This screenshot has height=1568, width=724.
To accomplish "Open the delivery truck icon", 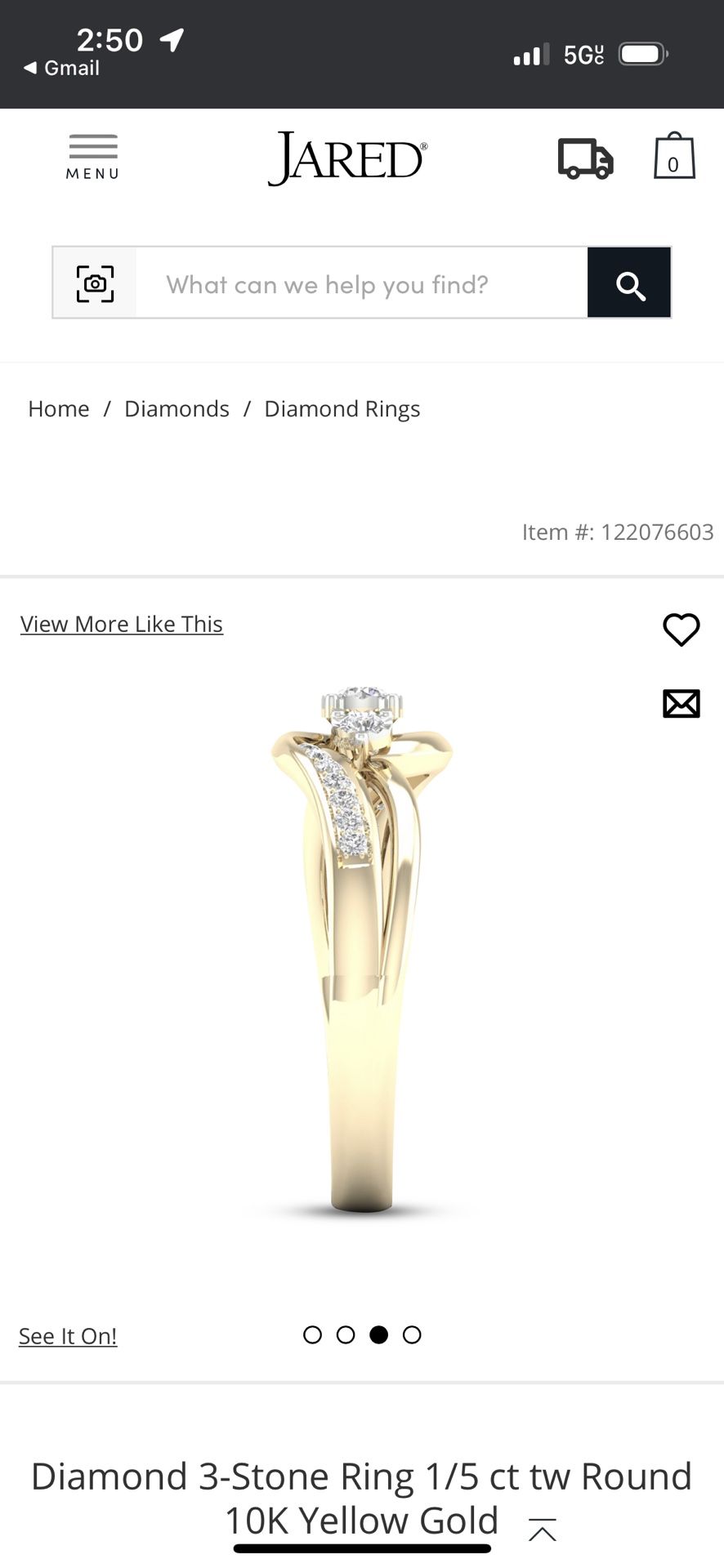I will click(585, 158).
